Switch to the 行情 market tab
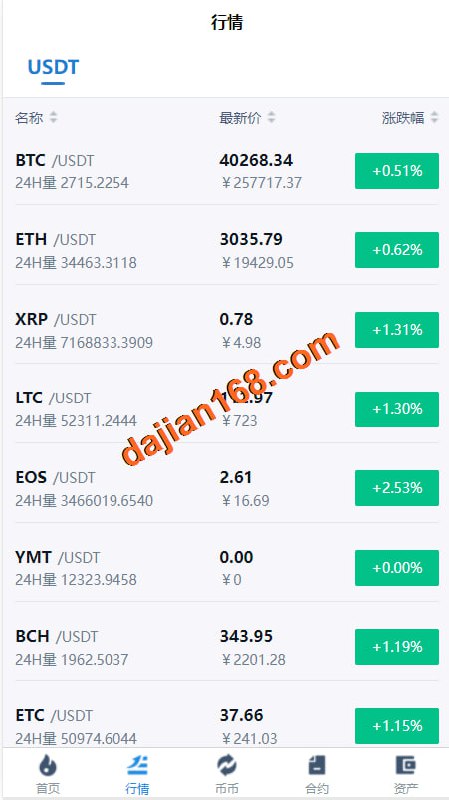449x800 pixels. pyautogui.click(x=137, y=774)
